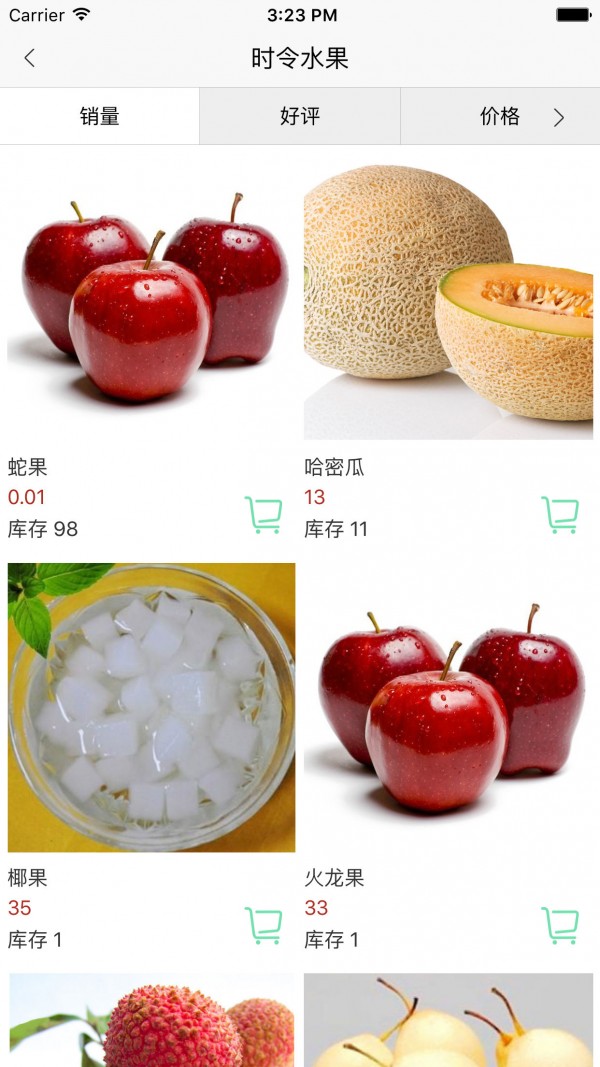Switch to the 好评 sort tab

coord(300,116)
